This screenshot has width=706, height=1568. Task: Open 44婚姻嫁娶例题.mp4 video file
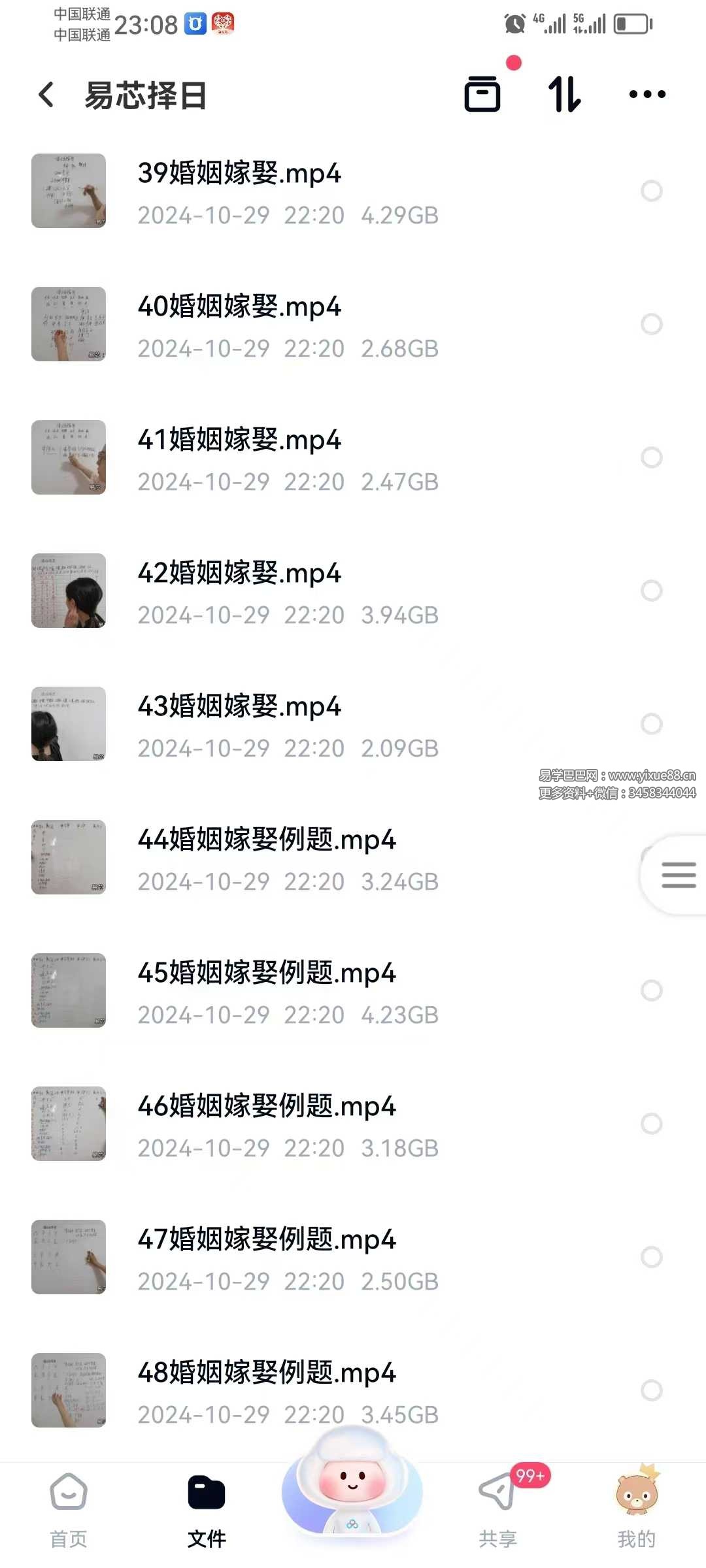267,840
